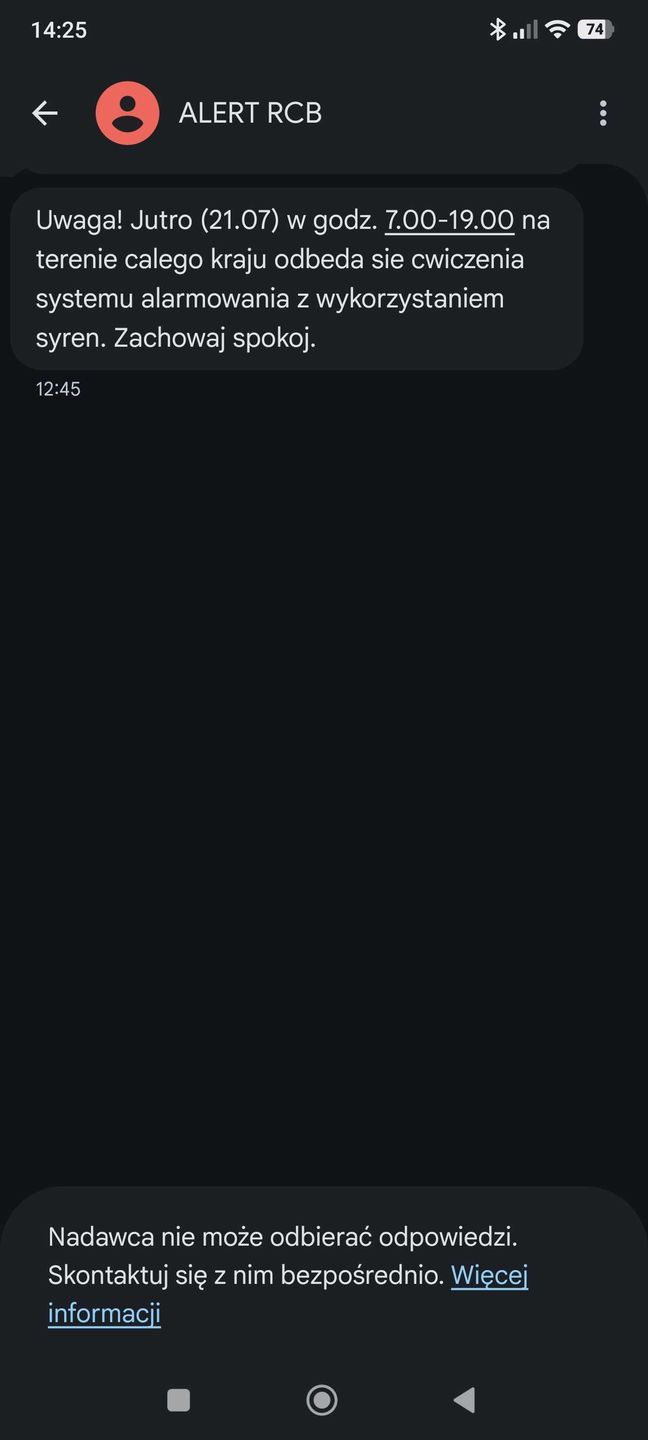Tap the underlined 7.00-19.00 time link
This screenshot has width=648, height=1440.
click(449, 219)
